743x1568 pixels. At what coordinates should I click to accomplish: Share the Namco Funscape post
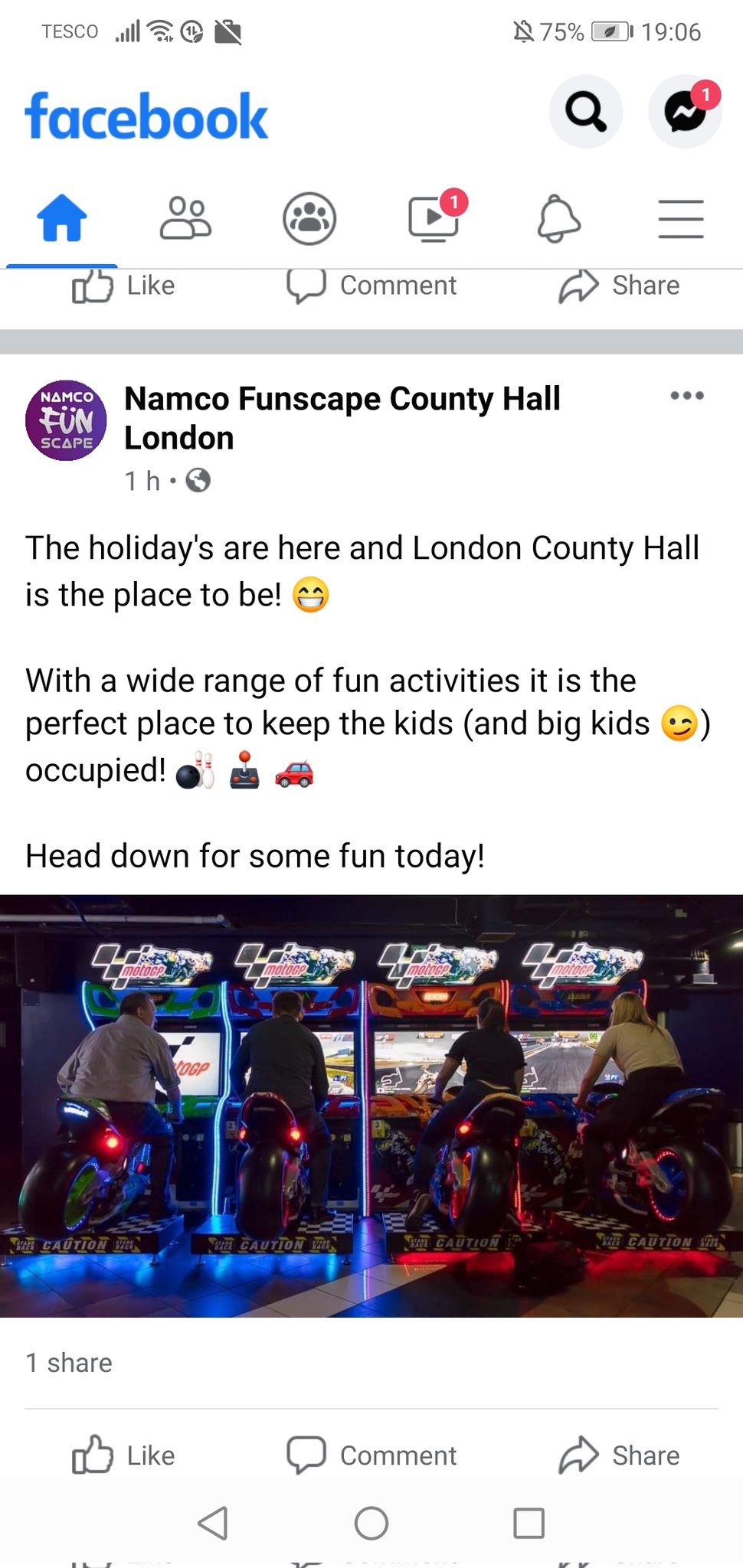click(619, 1455)
